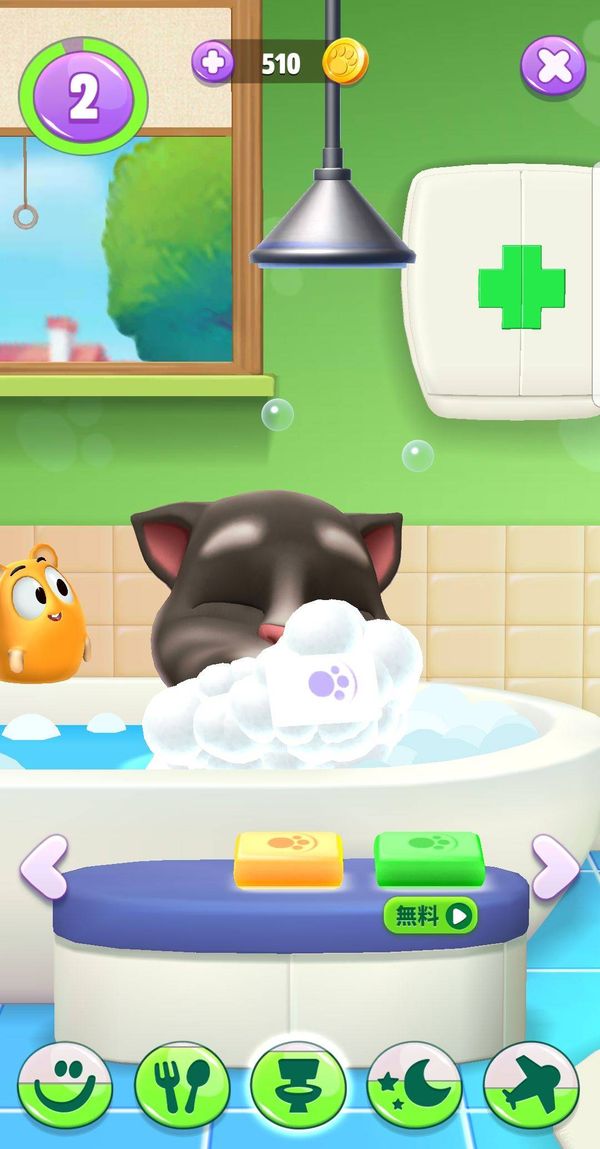This screenshot has height=1149, width=600.
Task: Show next soaps with right arrow
Action: click(555, 866)
